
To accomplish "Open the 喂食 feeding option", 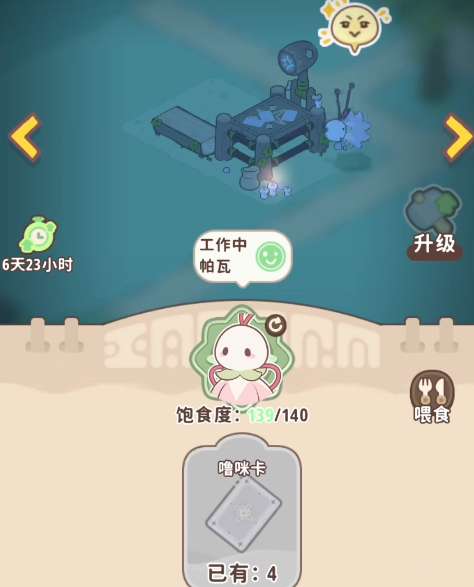I will tap(432, 397).
